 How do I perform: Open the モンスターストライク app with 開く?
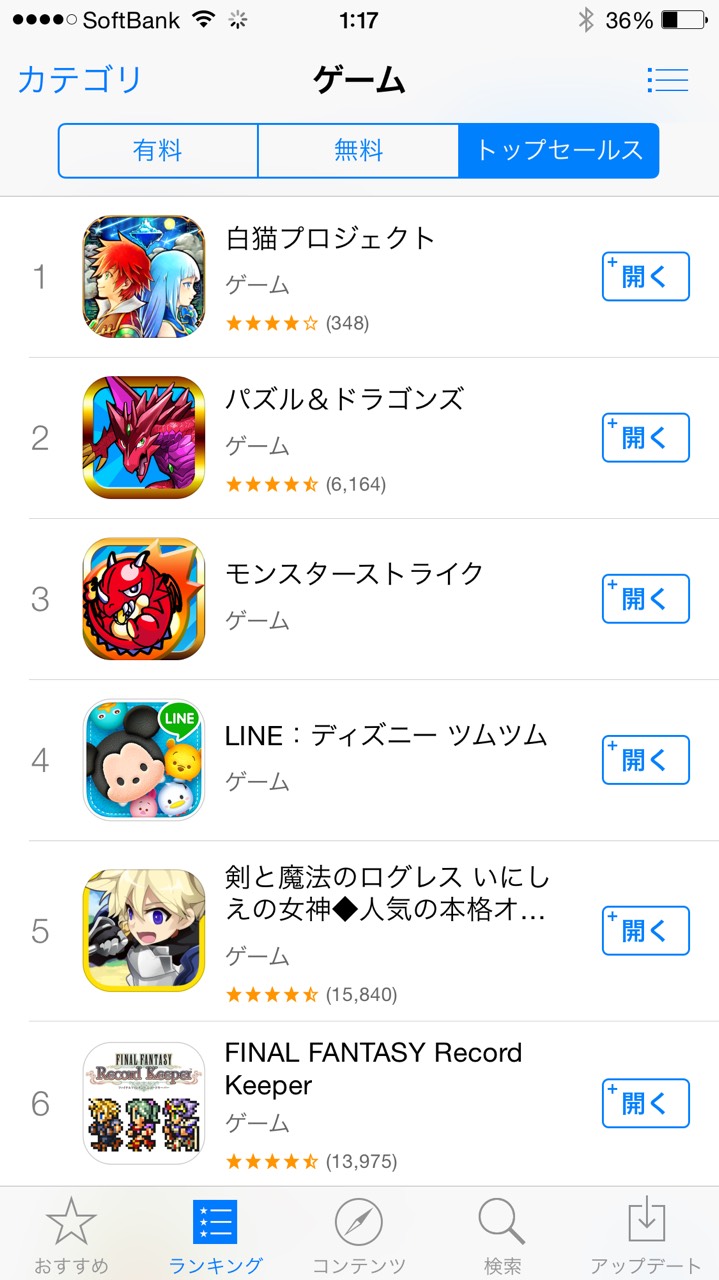pos(645,599)
